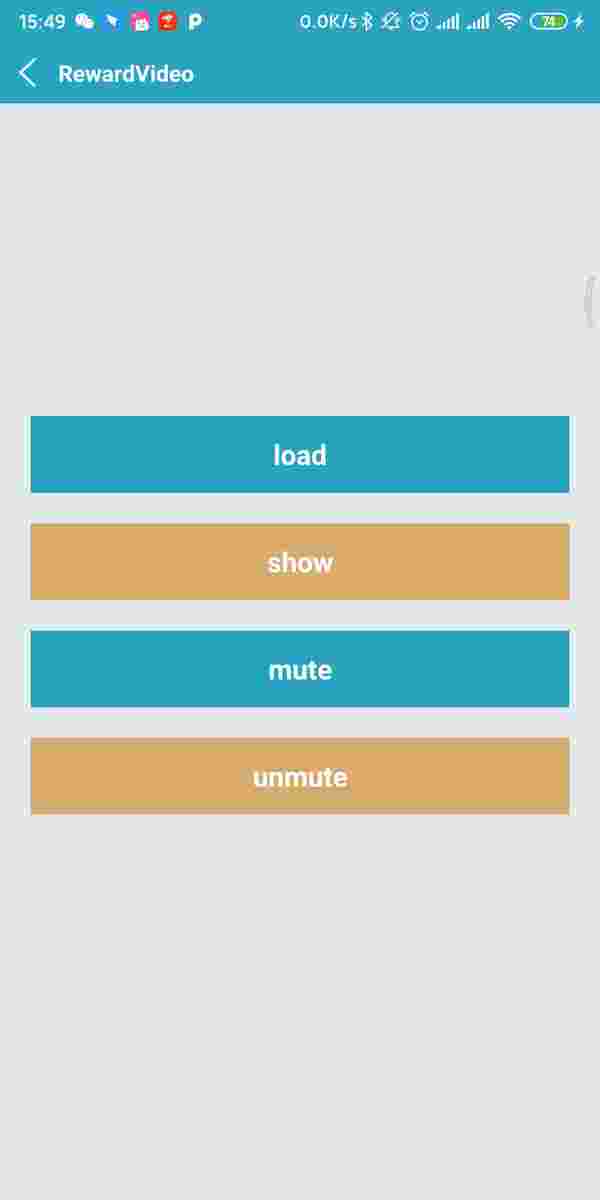Show the reward video
600x1200 pixels.
pos(300,561)
